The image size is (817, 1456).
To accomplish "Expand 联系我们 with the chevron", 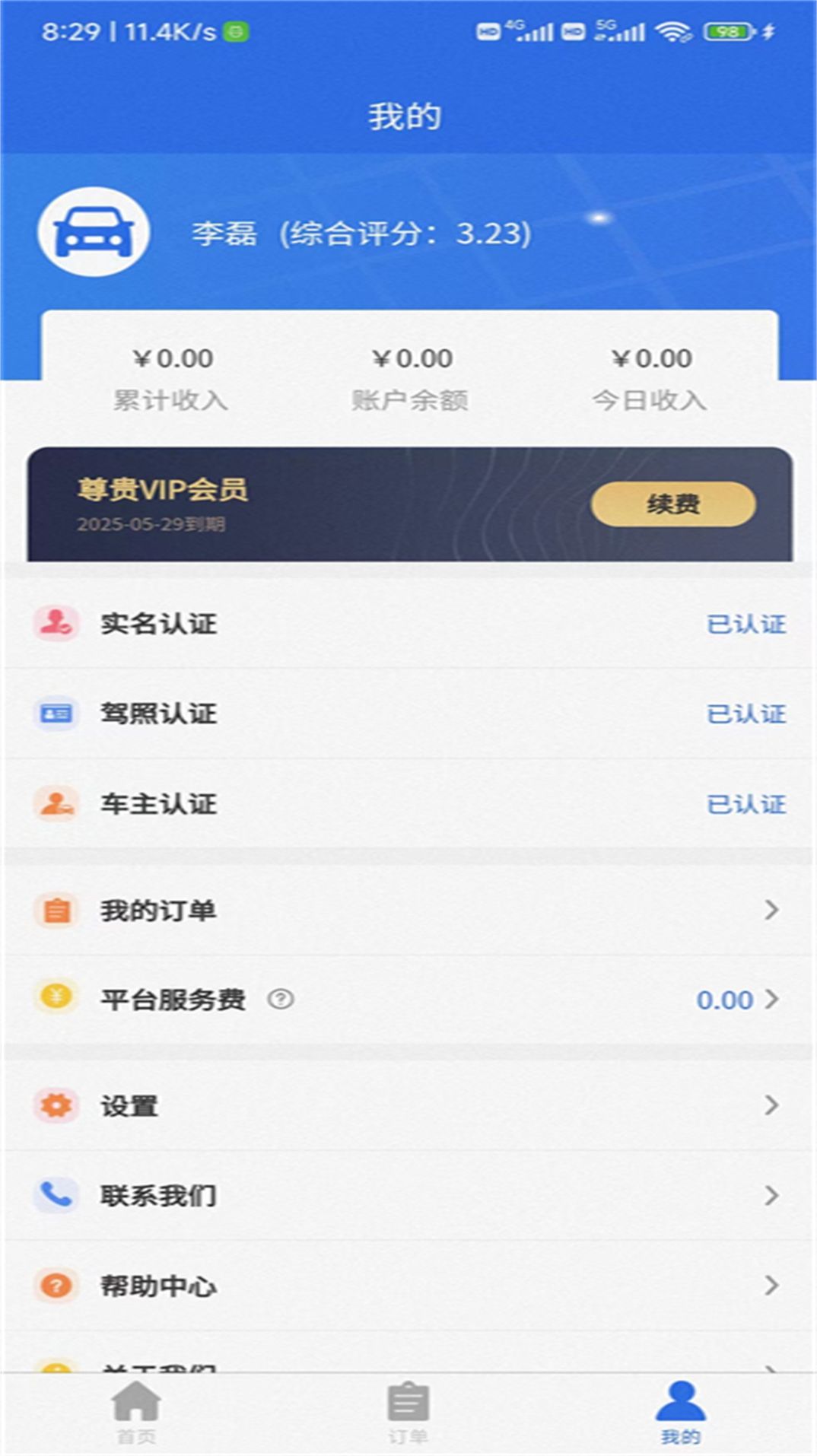I will 774,1196.
